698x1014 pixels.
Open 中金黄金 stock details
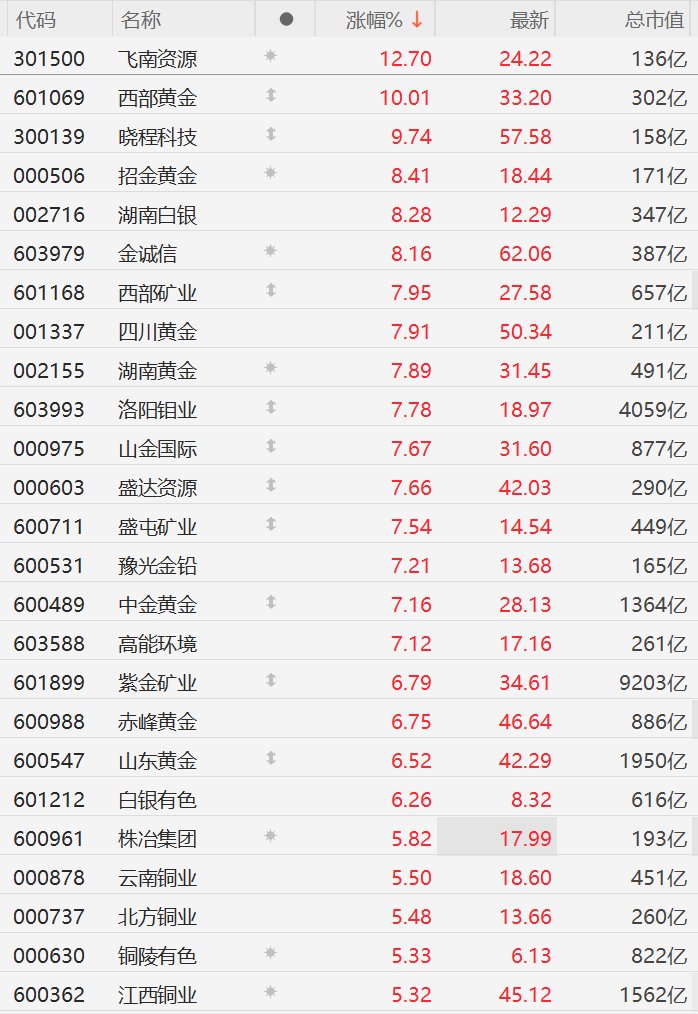tap(157, 605)
